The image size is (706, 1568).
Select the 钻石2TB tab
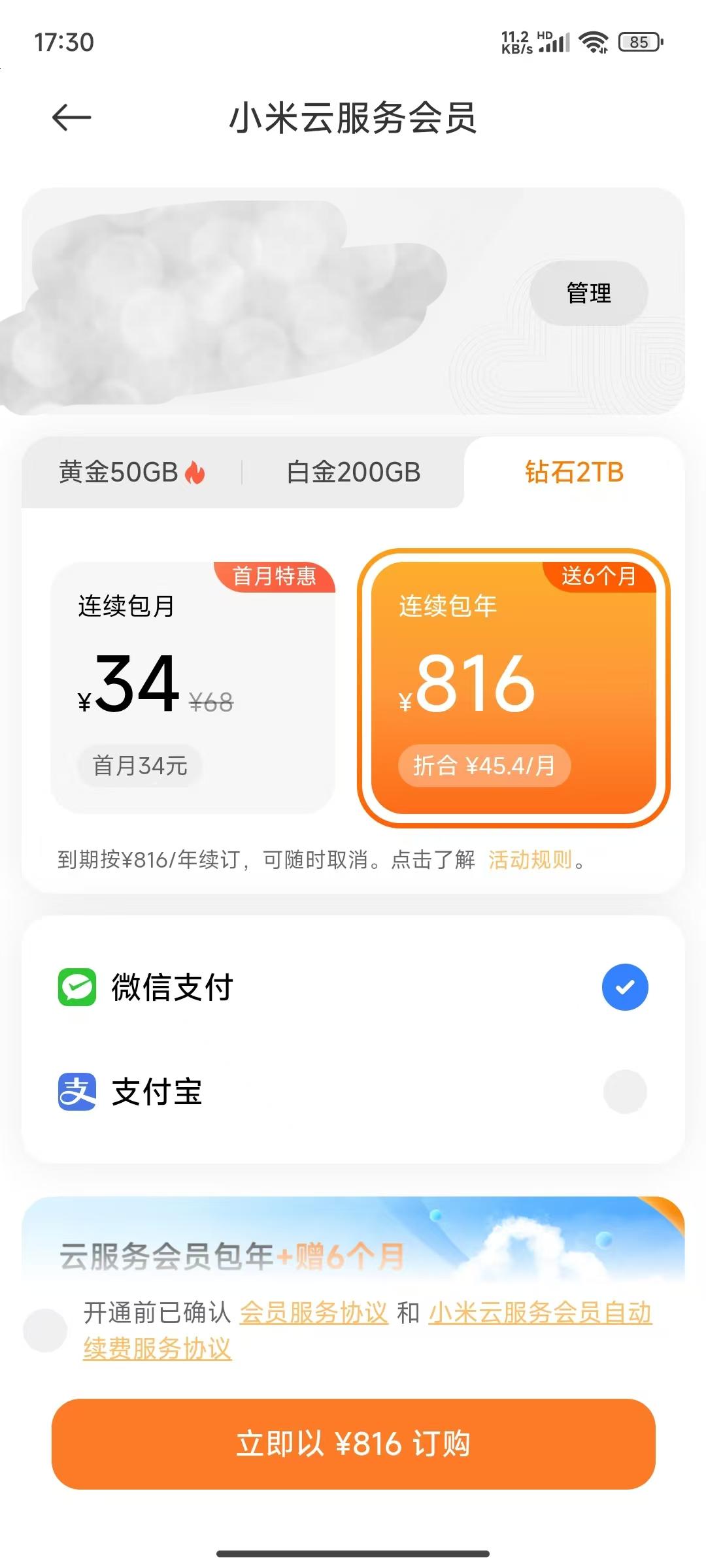(x=574, y=472)
